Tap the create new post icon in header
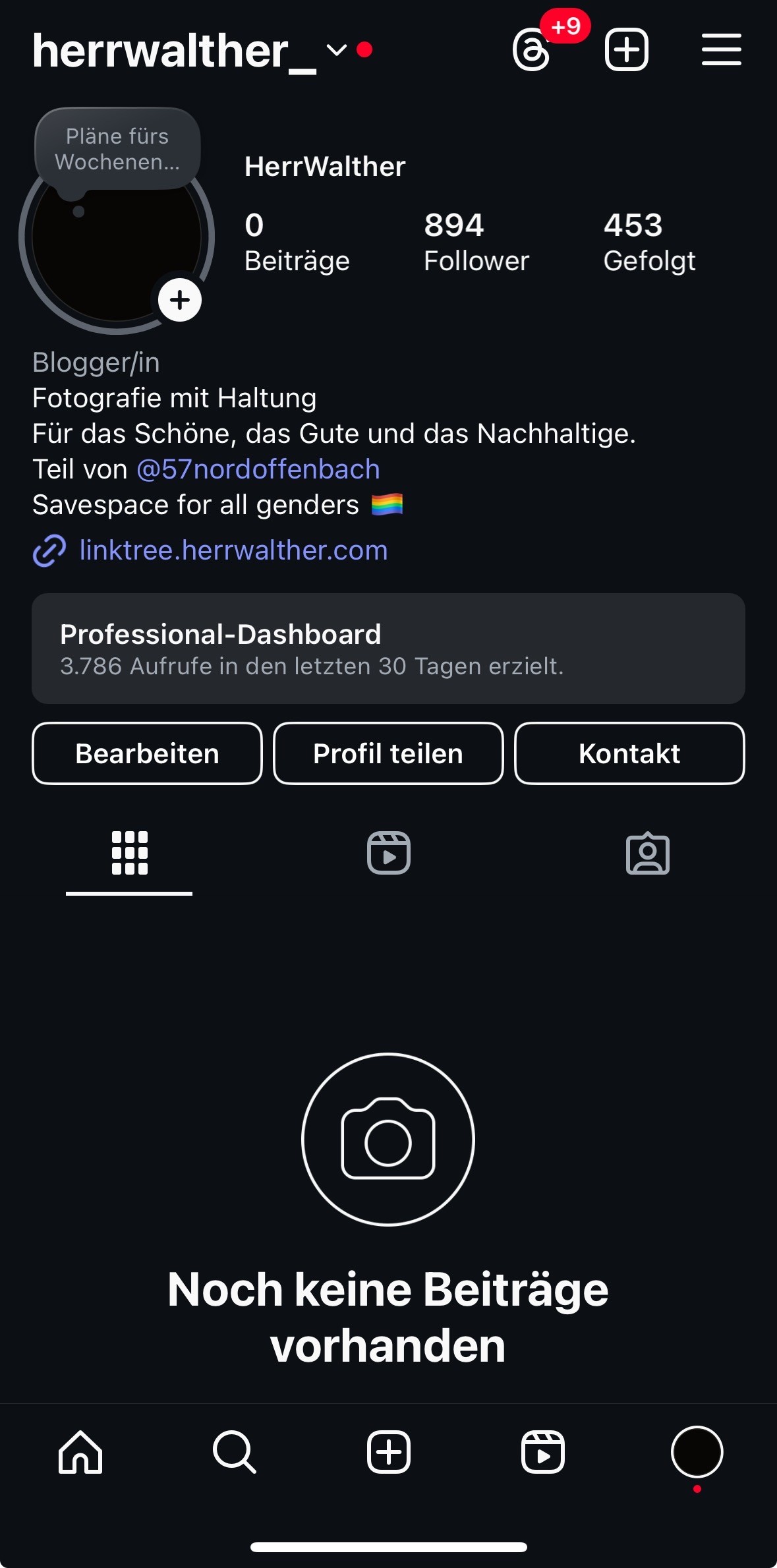The width and height of the screenshot is (777, 1568). (x=627, y=49)
